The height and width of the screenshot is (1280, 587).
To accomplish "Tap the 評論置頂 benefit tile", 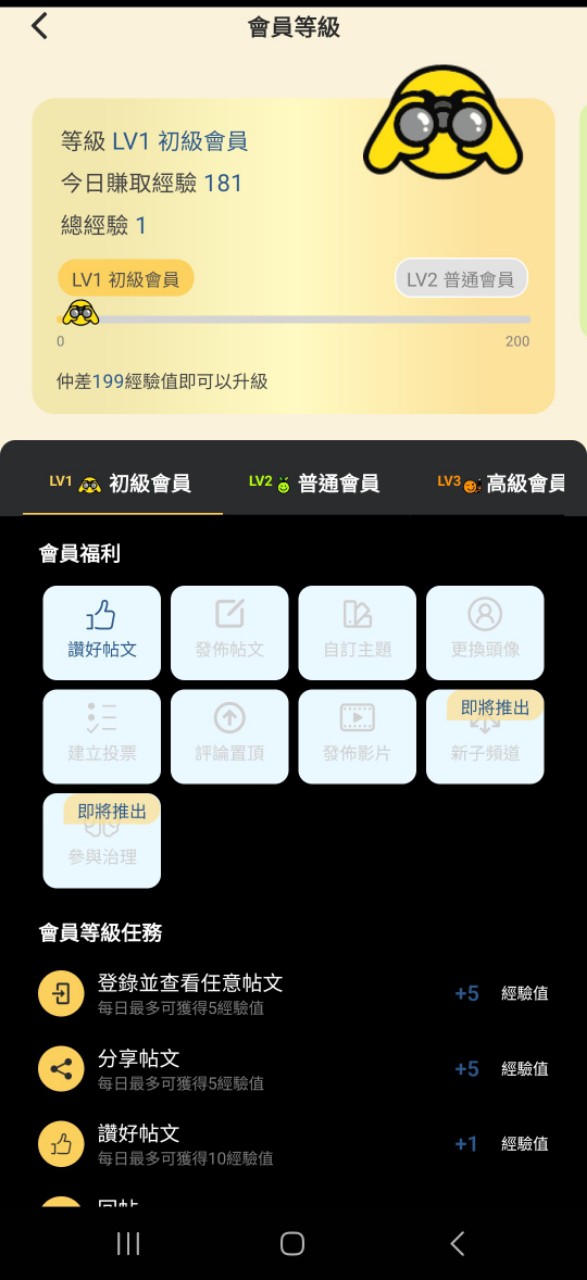I will 230,737.
